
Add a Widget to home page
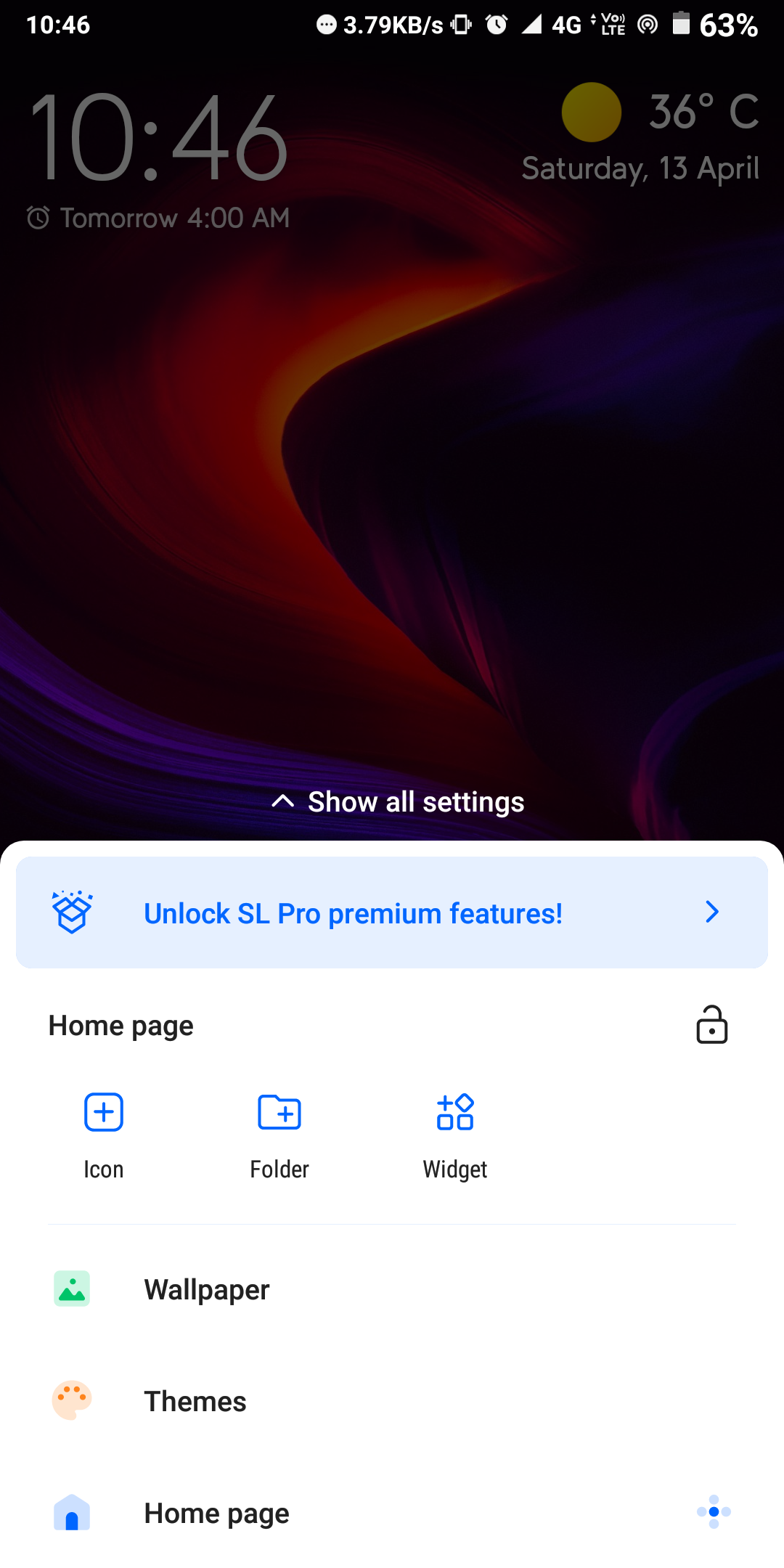tap(455, 1131)
